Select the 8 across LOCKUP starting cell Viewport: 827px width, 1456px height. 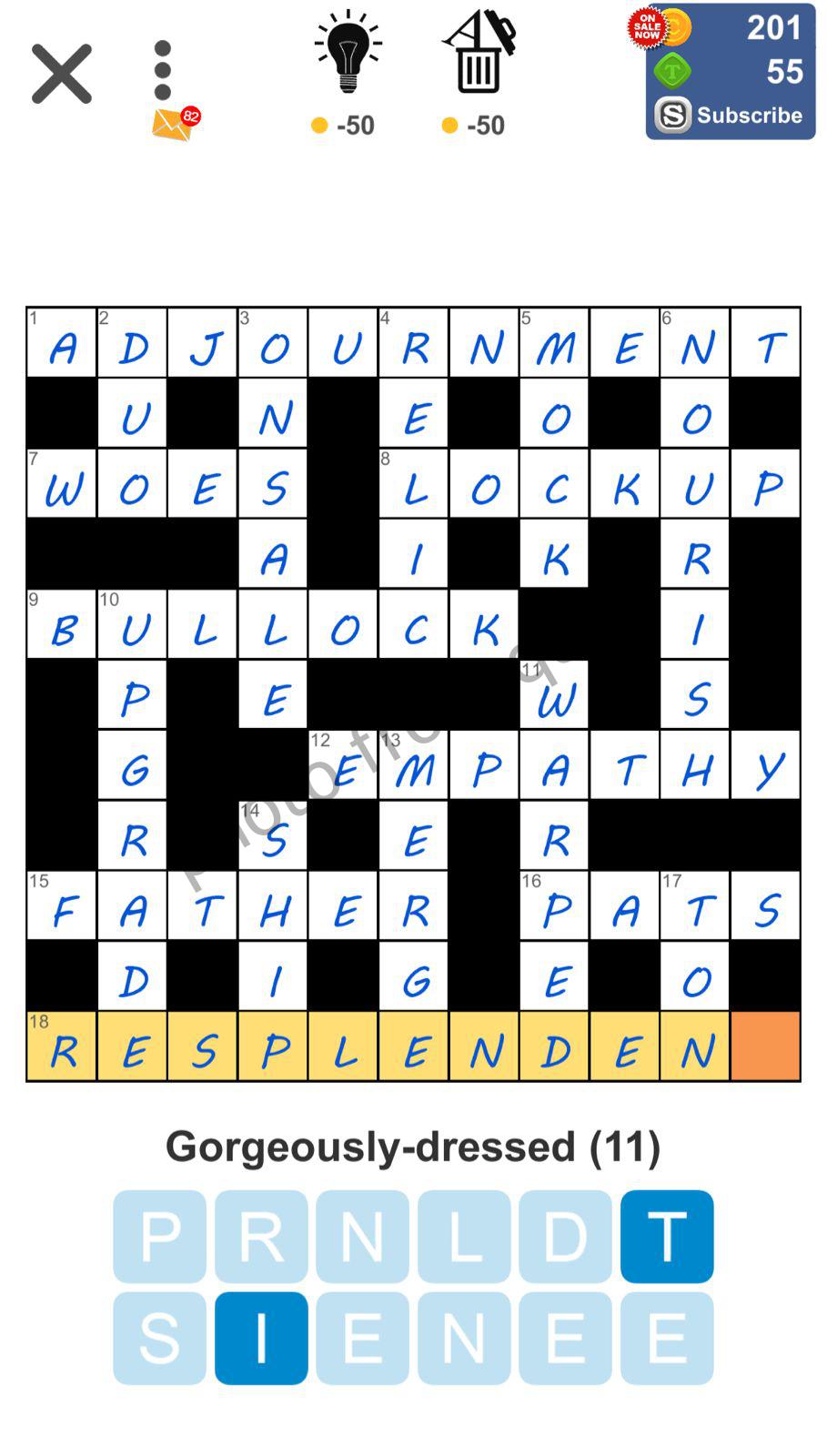(414, 484)
